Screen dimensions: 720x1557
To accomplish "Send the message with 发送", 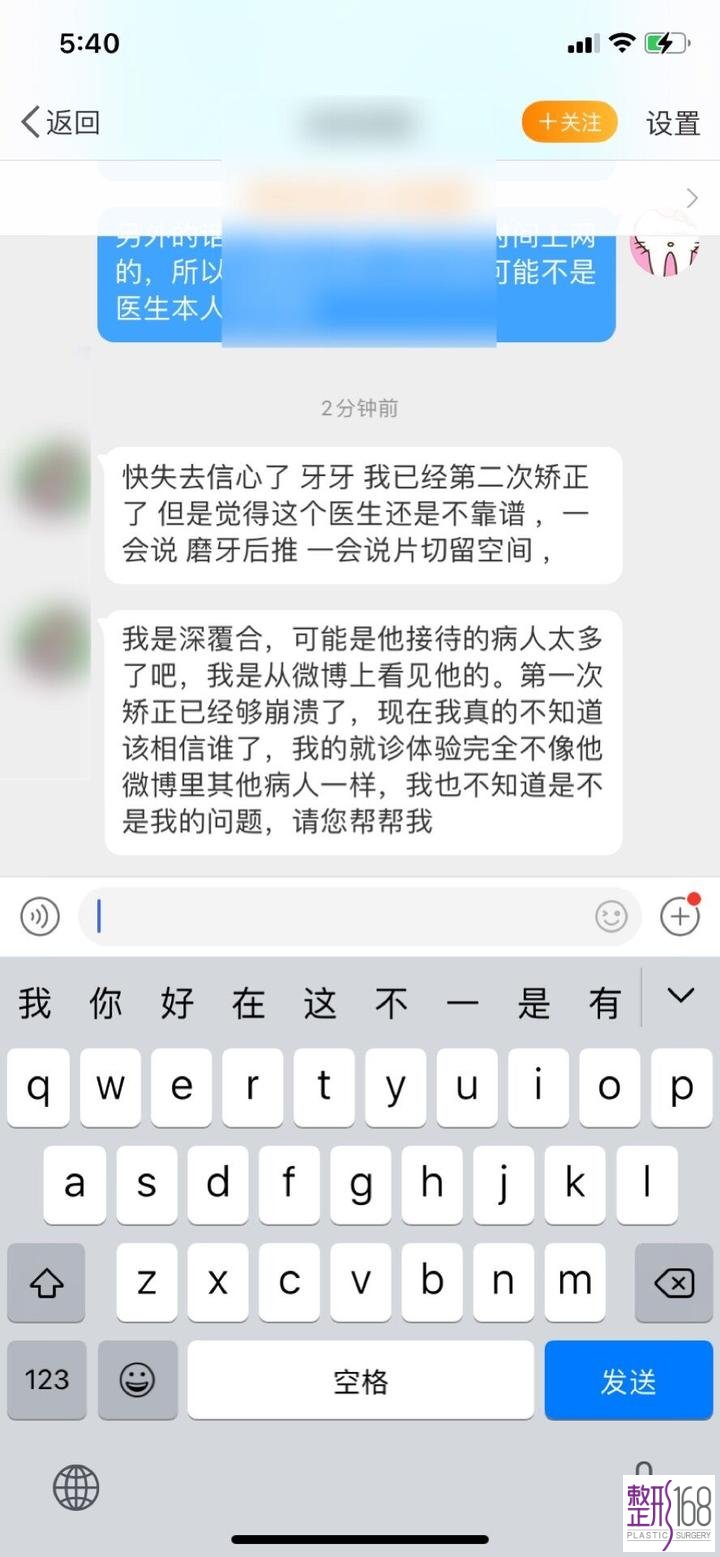I will (628, 1381).
